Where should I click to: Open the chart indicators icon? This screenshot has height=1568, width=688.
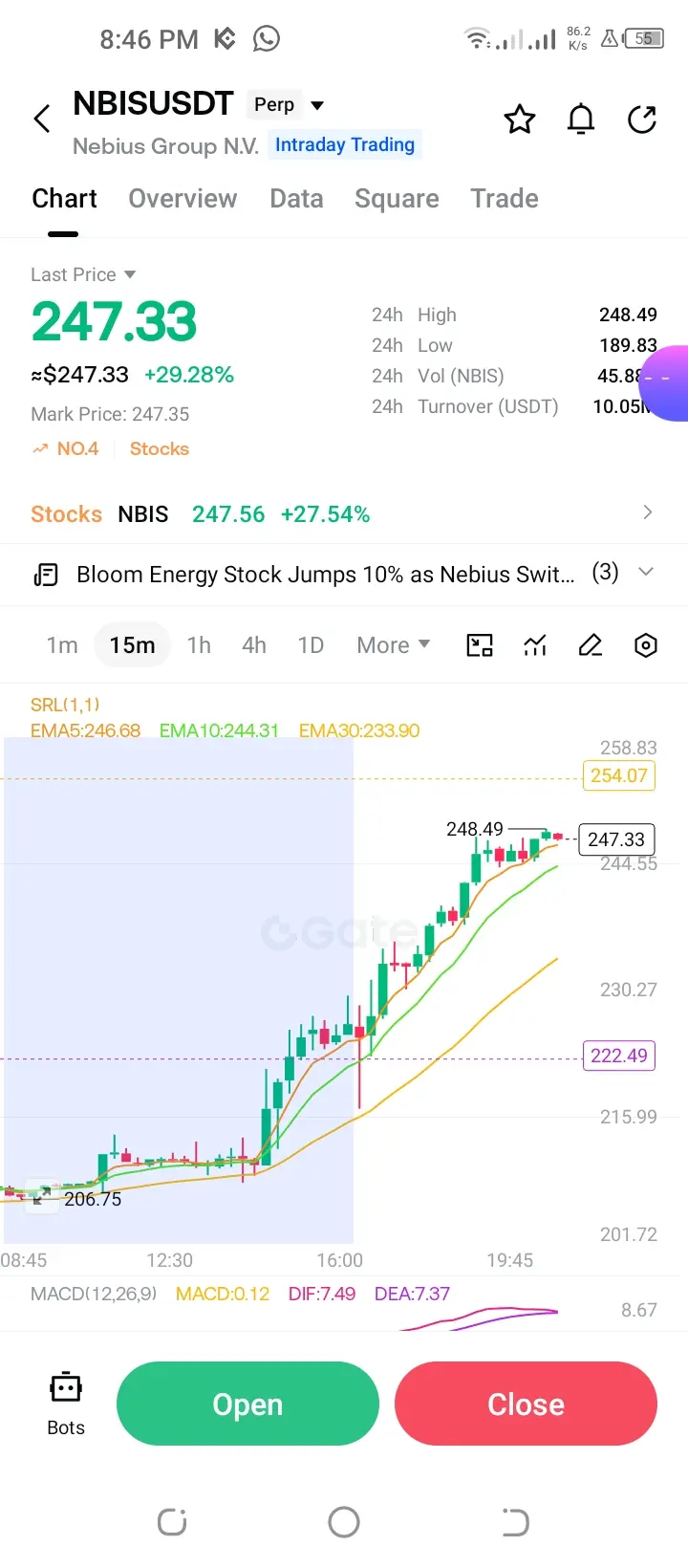pos(535,645)
